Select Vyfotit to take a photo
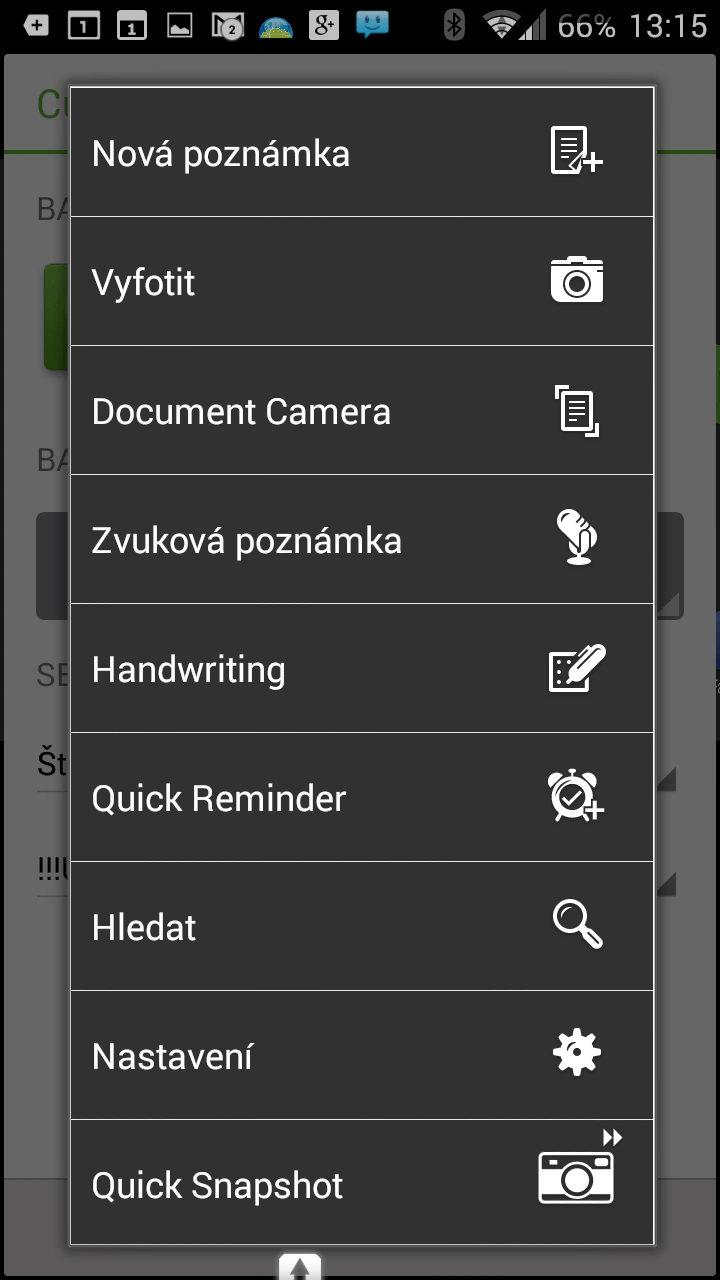The image size is (720, 1280). click(361, 282)
